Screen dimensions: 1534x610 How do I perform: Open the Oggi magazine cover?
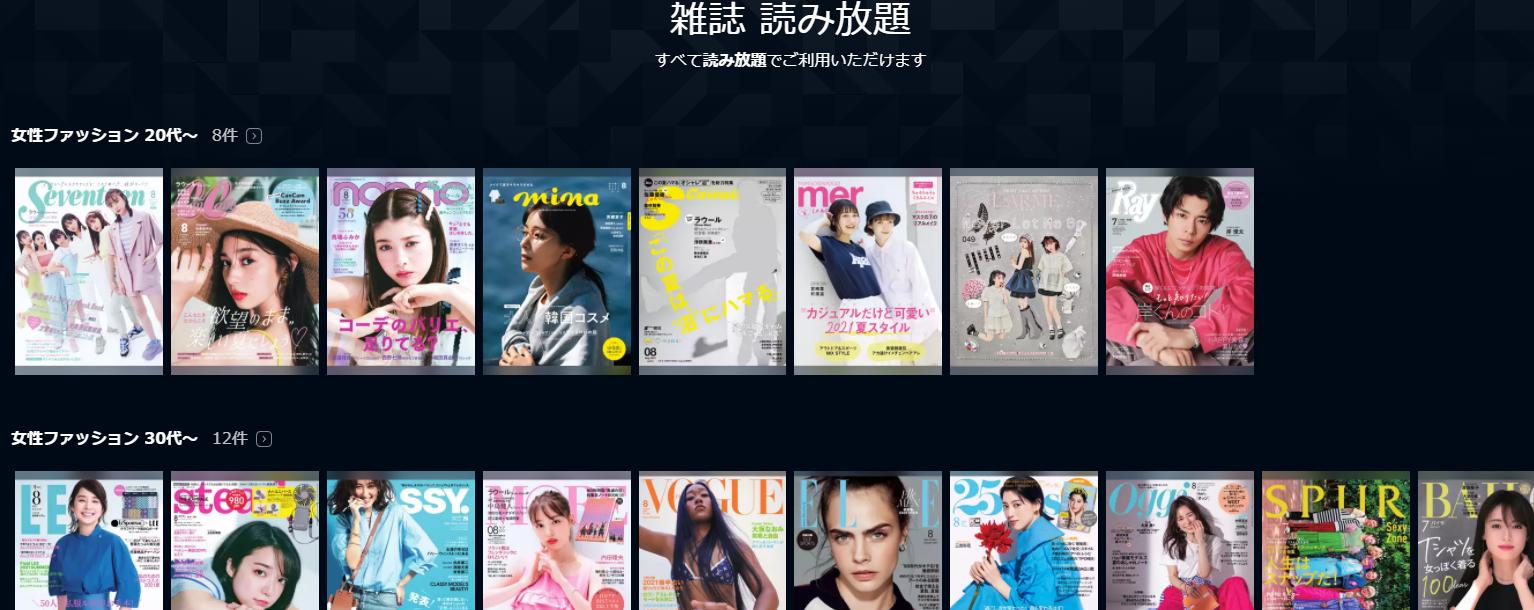click(x=1179, y=541)
